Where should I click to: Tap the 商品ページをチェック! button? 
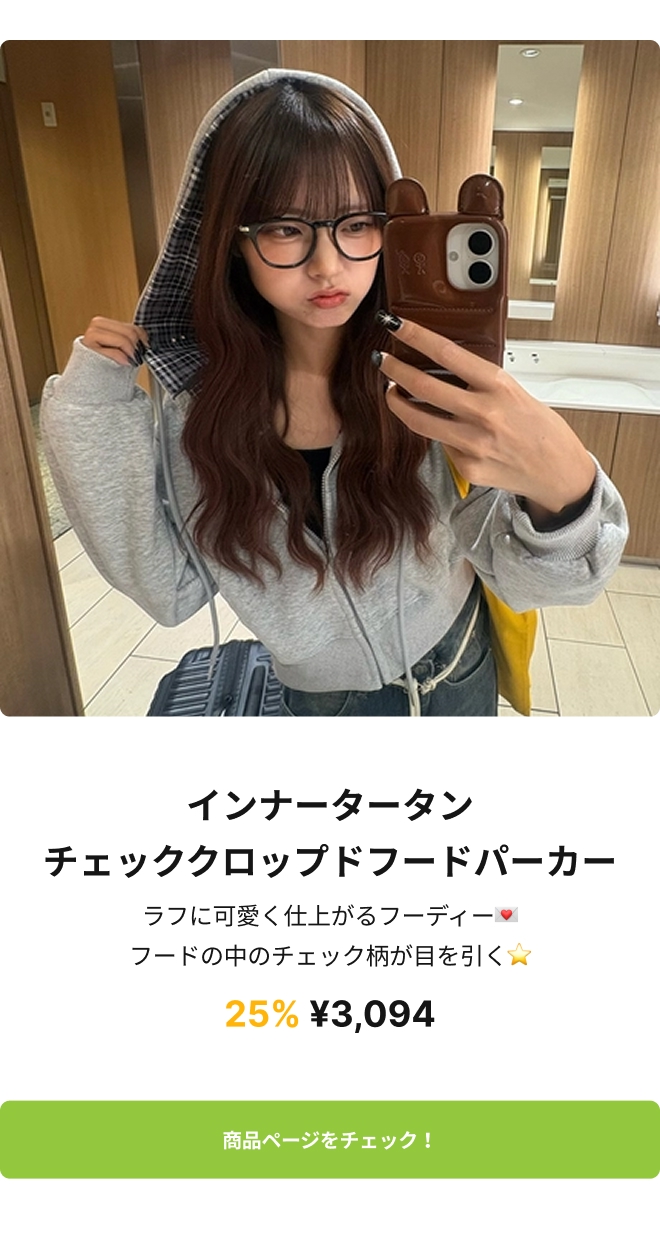(330, 1139)
